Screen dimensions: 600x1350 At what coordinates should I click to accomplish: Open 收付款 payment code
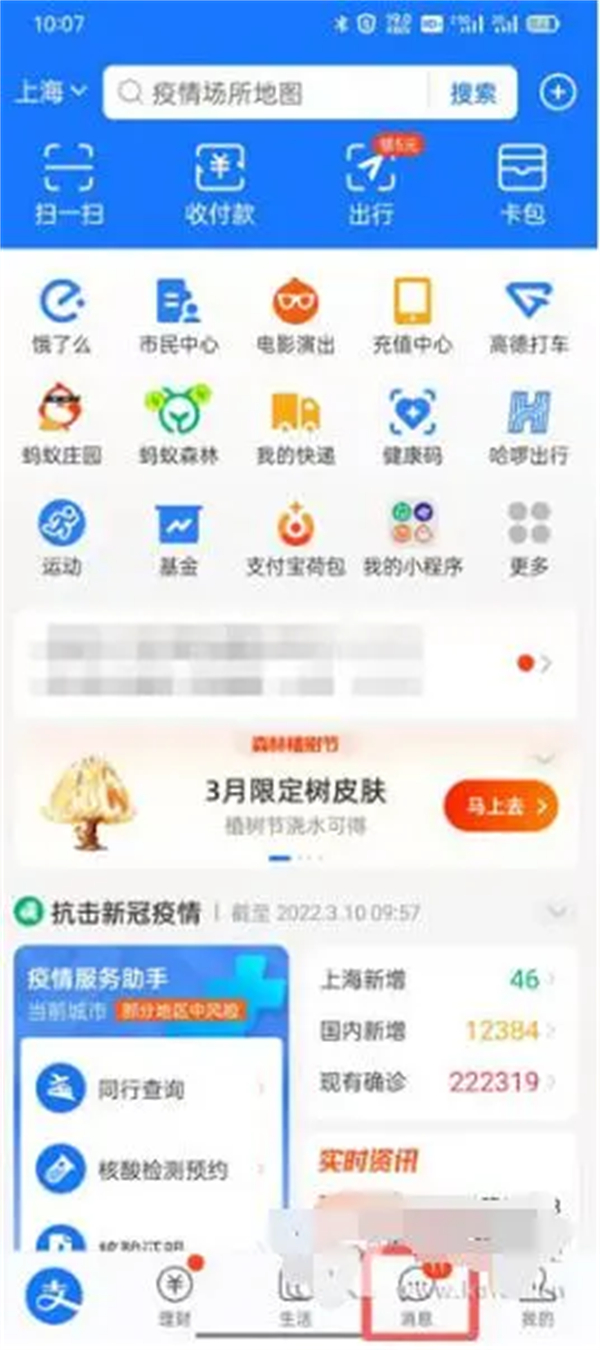(x=220, y=183)
